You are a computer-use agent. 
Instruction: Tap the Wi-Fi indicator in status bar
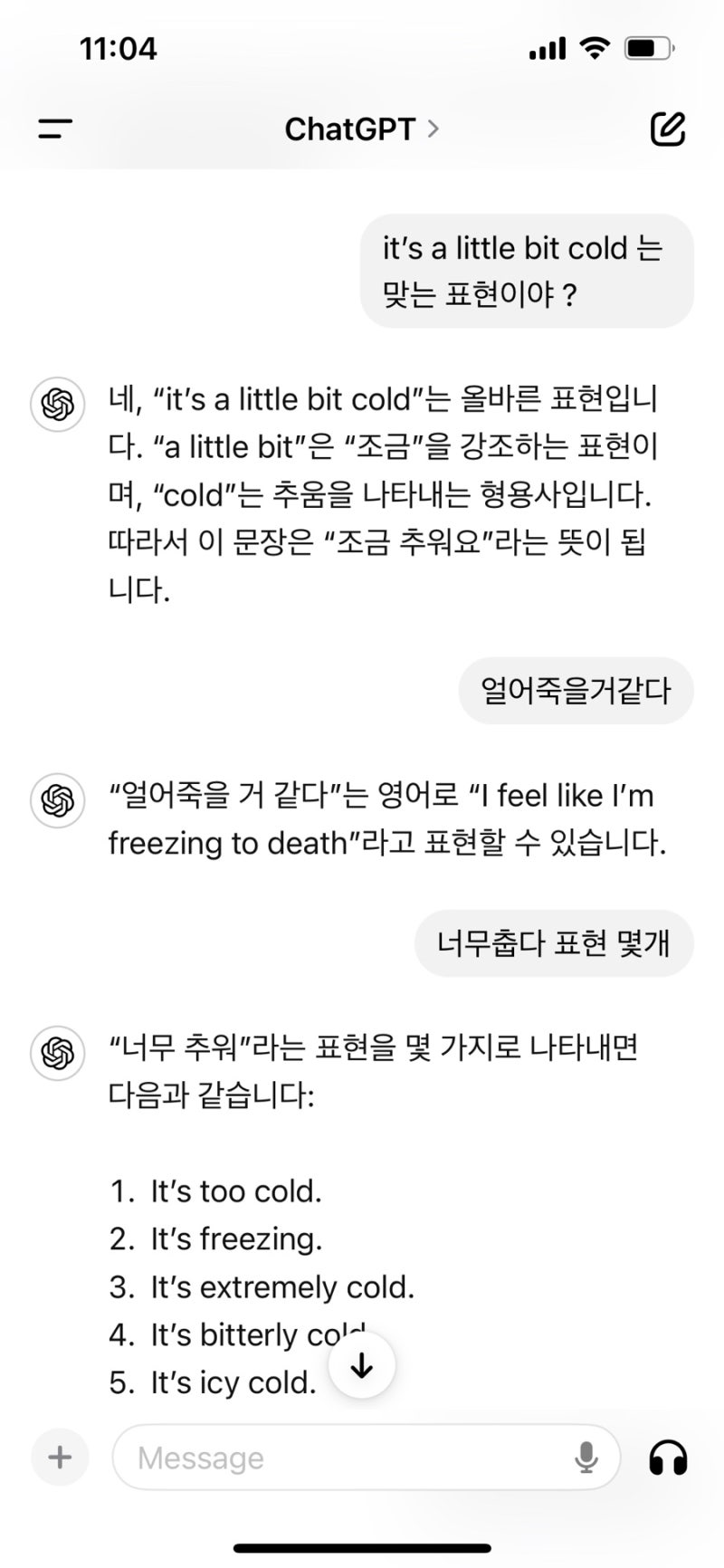594,47
